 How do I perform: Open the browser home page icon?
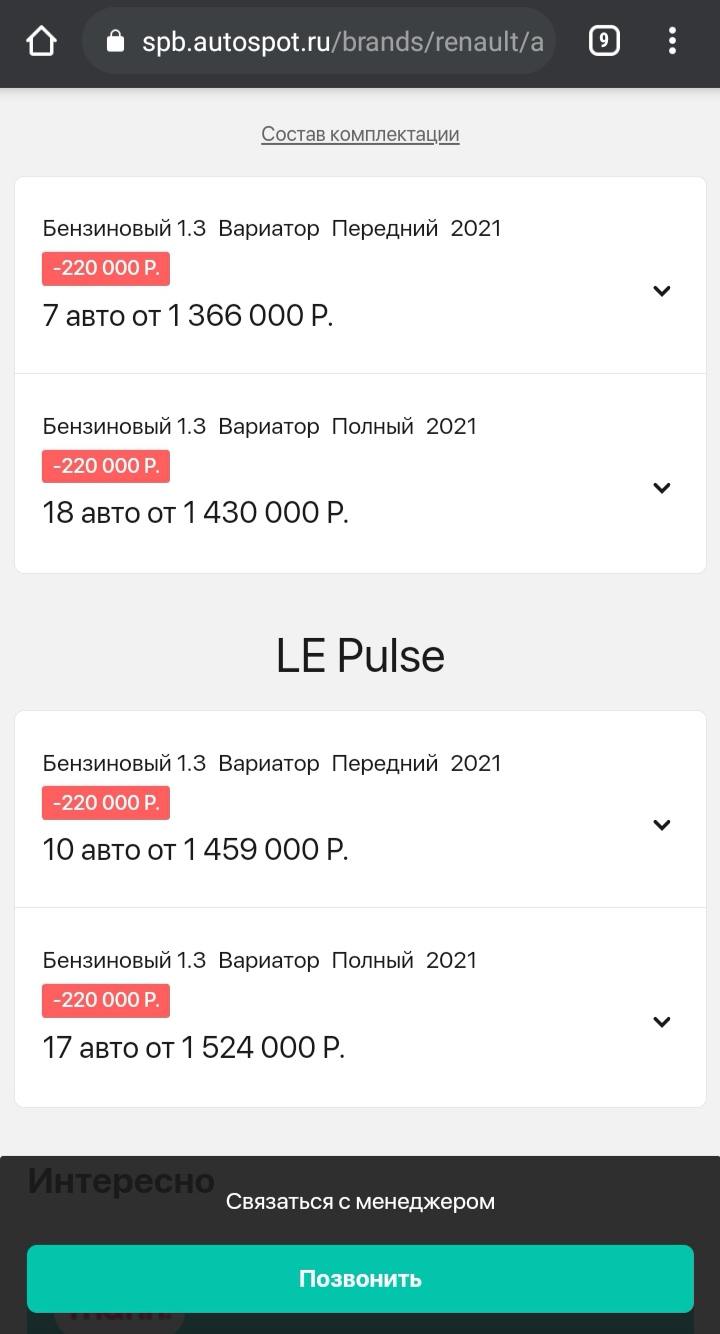pos(41,42)
